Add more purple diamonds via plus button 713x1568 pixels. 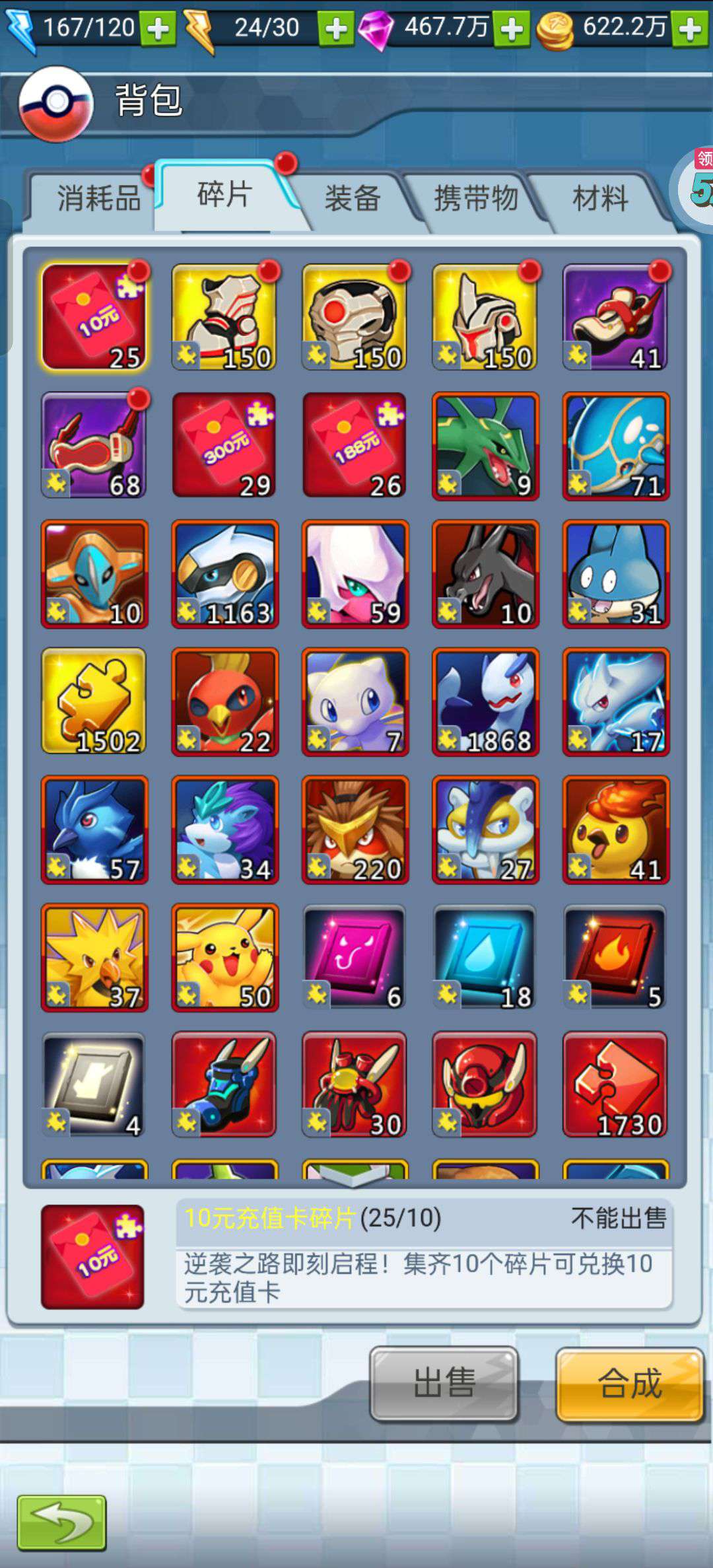[x=512, y=29]
